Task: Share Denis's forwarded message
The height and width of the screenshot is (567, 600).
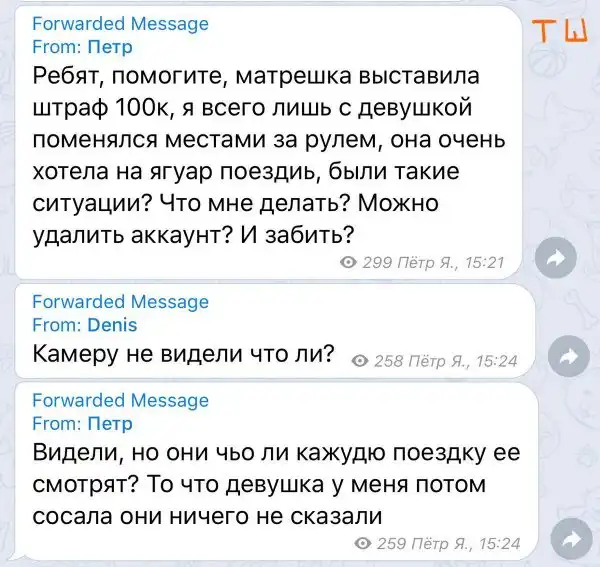Action: coord(567,356)
